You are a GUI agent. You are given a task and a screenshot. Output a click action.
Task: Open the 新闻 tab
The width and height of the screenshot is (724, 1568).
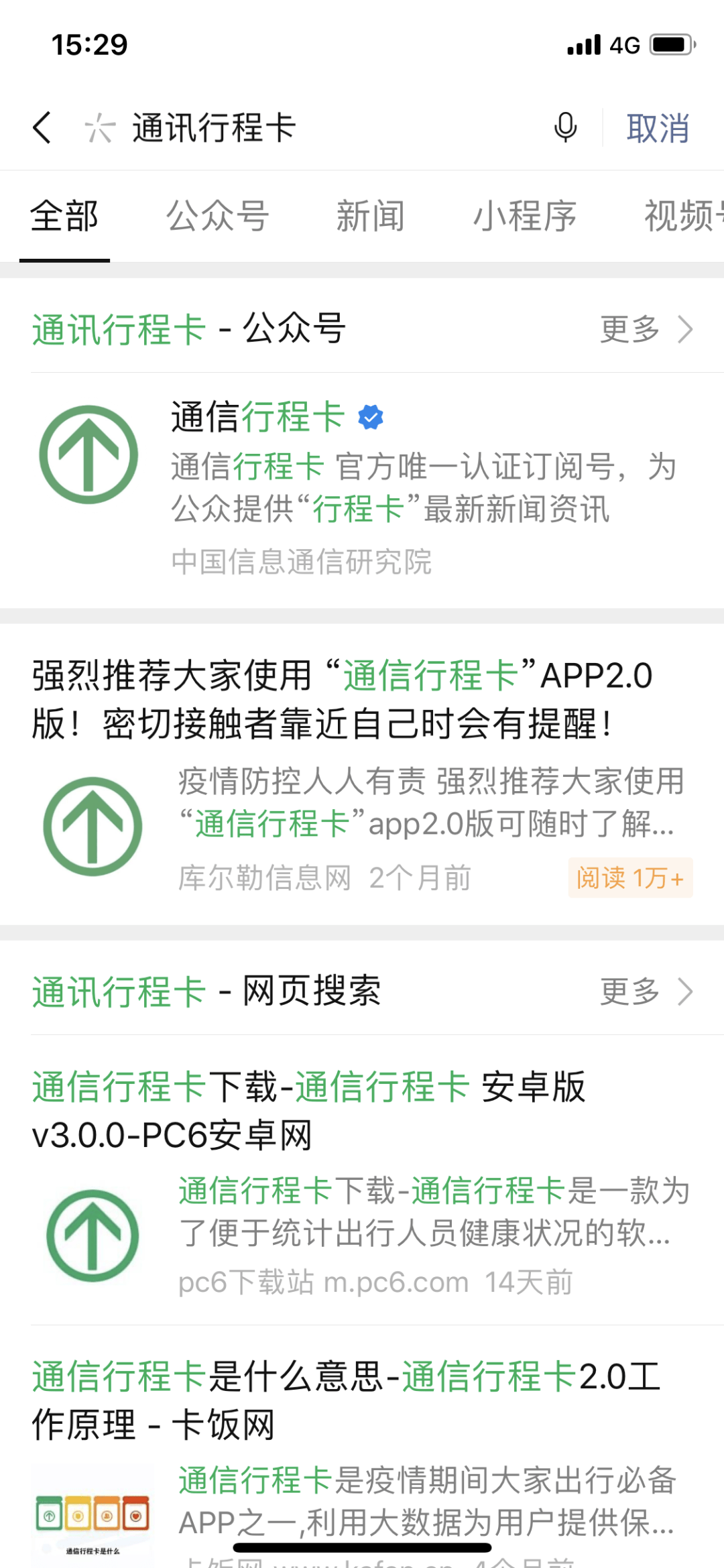point(369,216)
